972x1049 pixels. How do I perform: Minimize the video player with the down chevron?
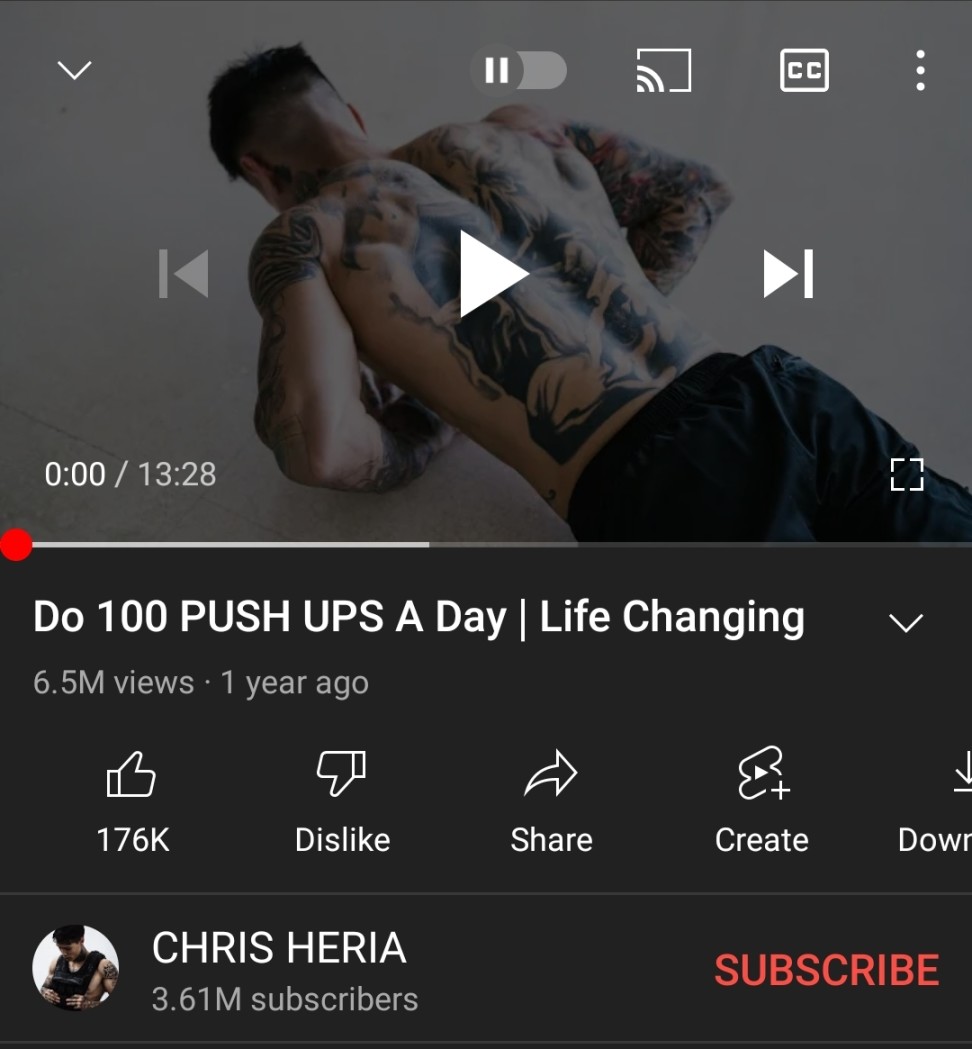(75, 71)
